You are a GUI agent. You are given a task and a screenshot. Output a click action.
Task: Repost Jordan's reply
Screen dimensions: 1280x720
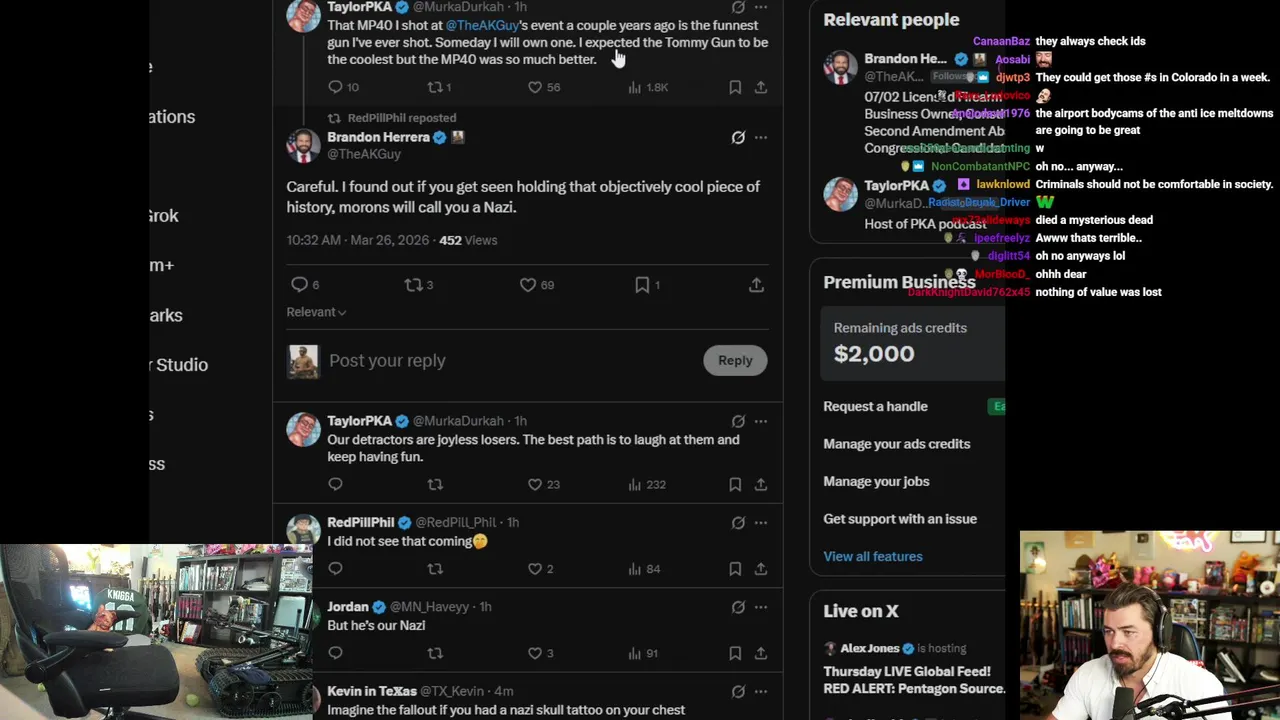tap(435, 653)
